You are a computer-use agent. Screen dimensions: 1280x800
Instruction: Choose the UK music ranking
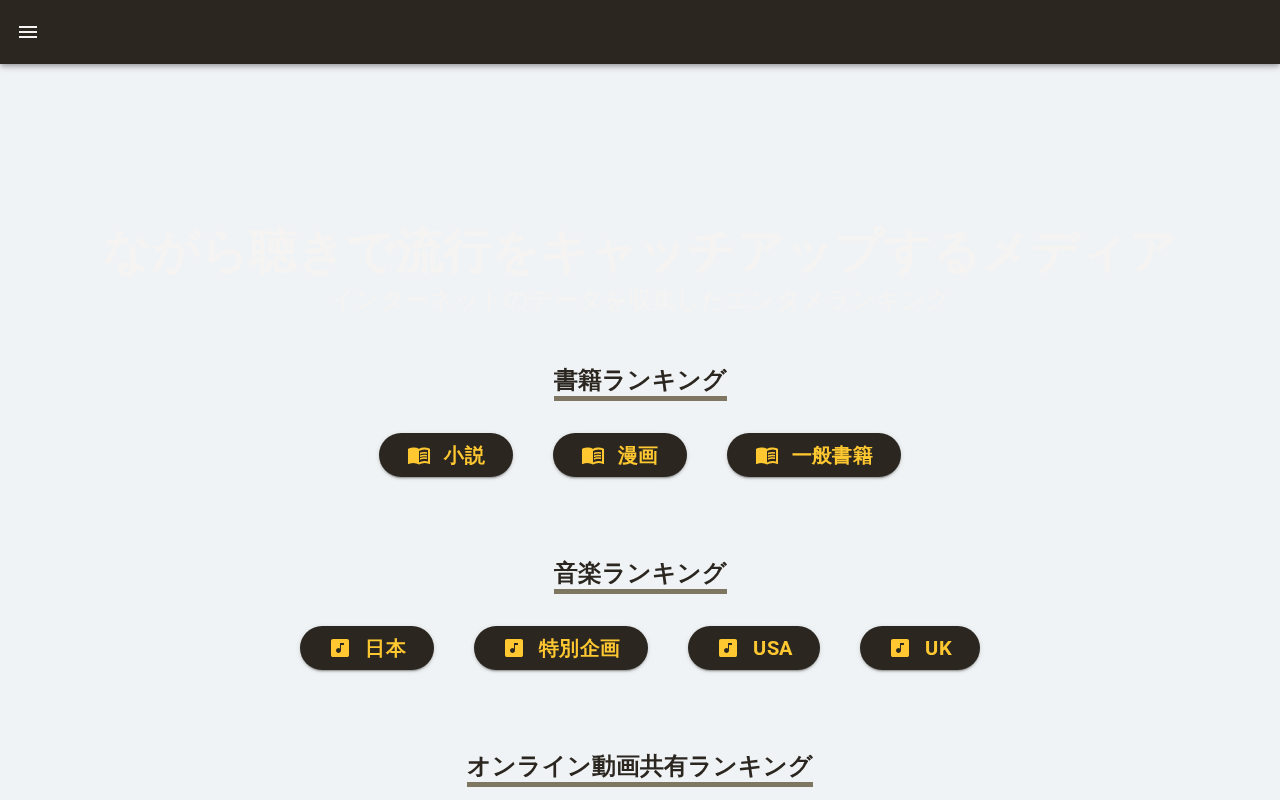[x=920, y=648]
